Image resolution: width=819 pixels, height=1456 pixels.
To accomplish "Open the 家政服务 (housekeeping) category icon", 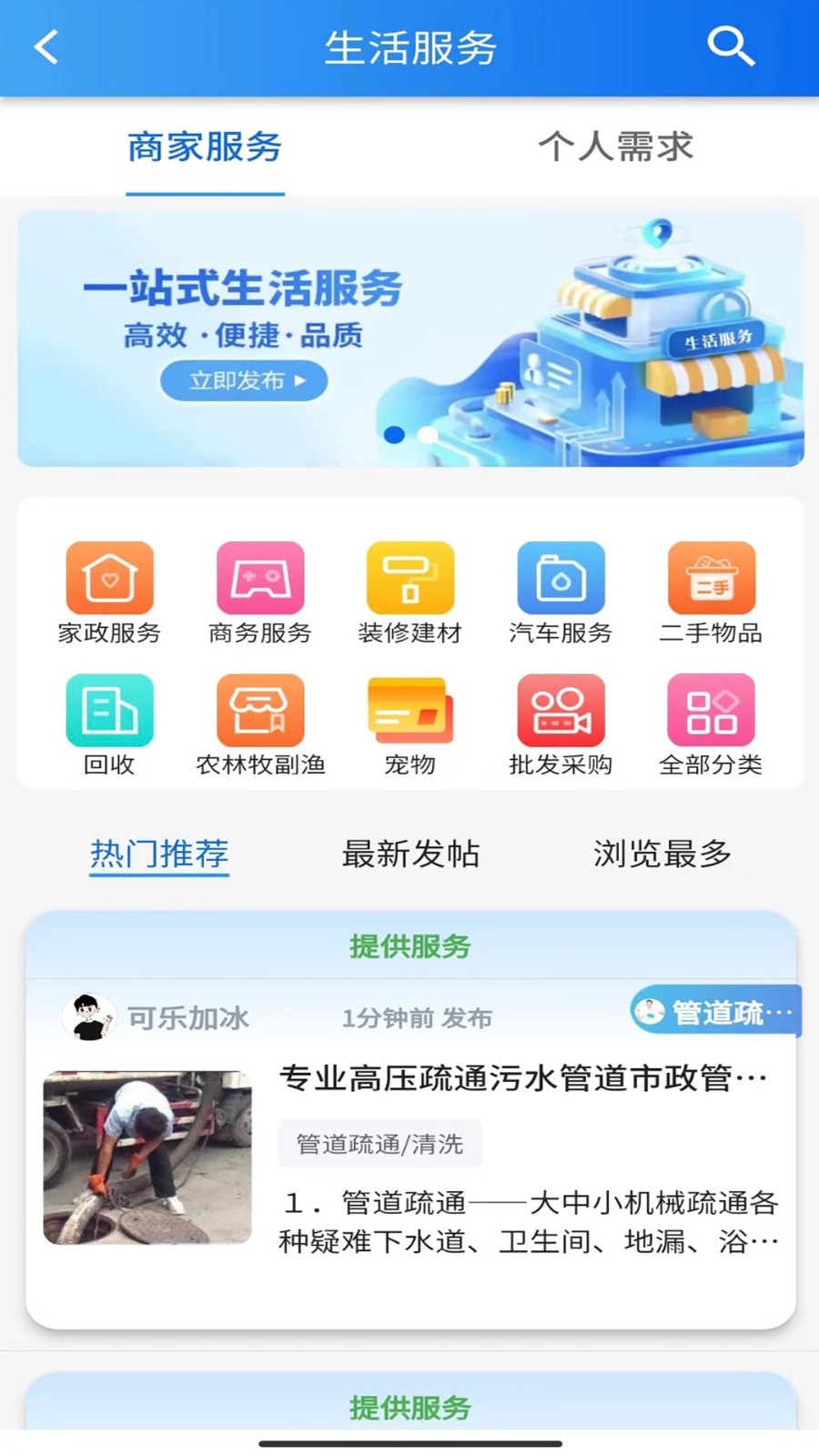I will point(109,591).
